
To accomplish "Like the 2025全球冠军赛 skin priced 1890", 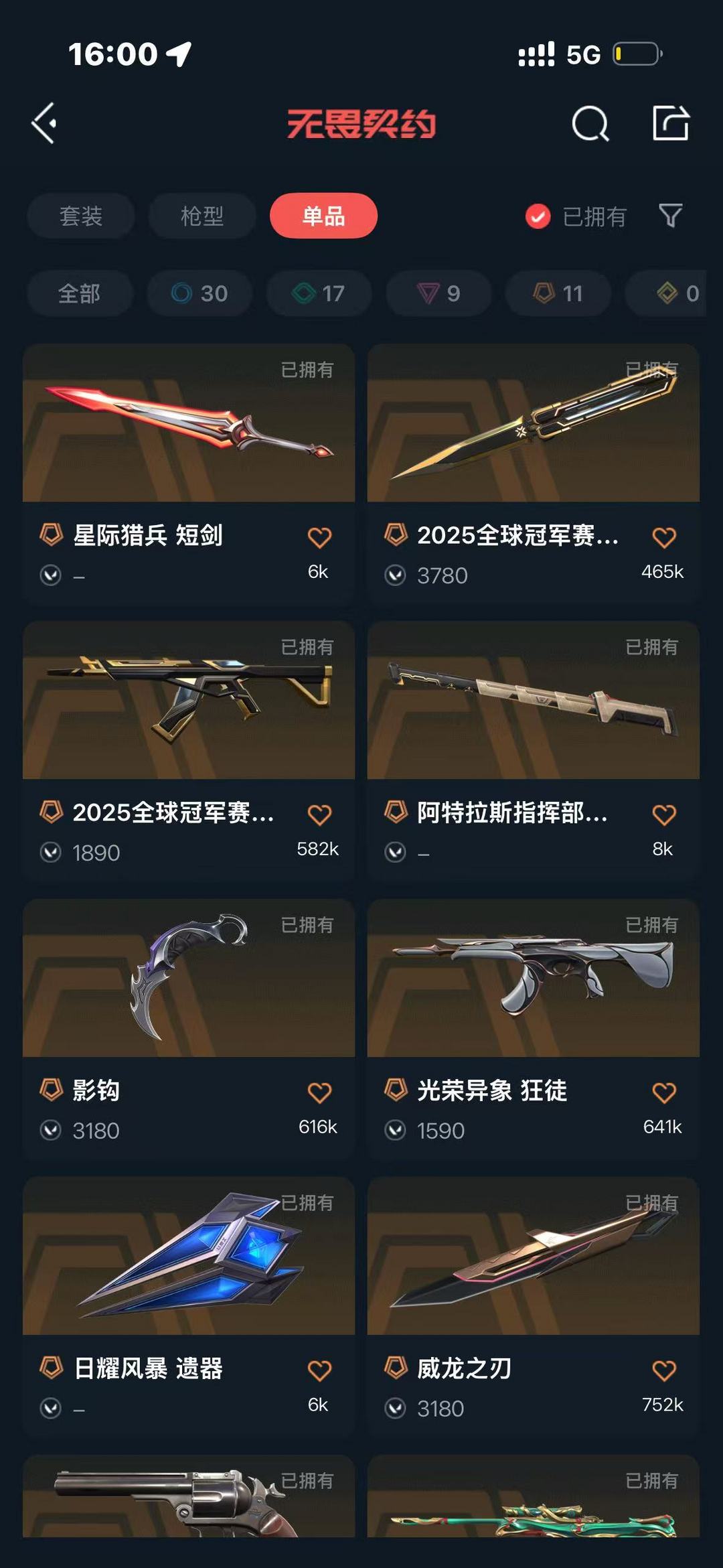I will coord(319,815).
